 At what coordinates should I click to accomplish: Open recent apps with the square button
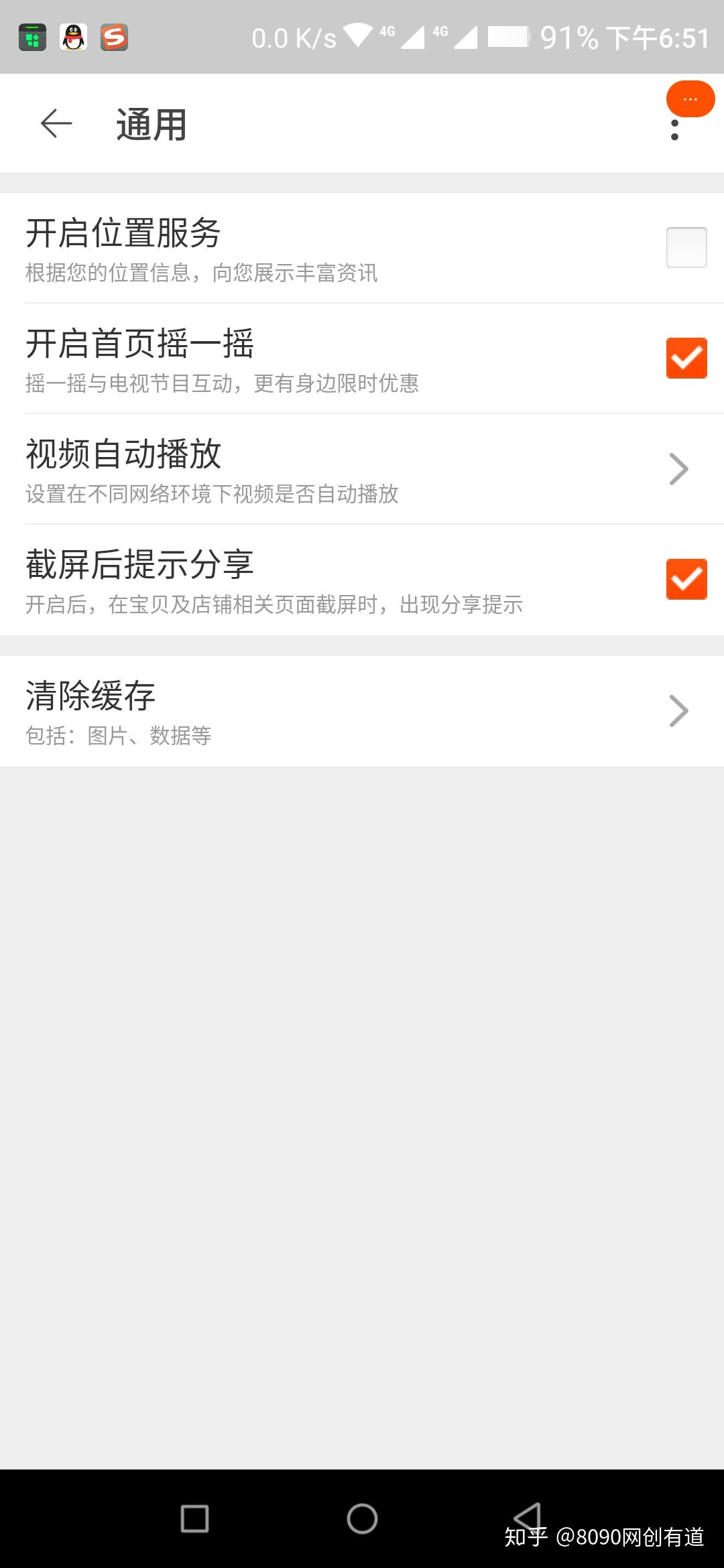pyautogui.click(x=194, y=1518)
